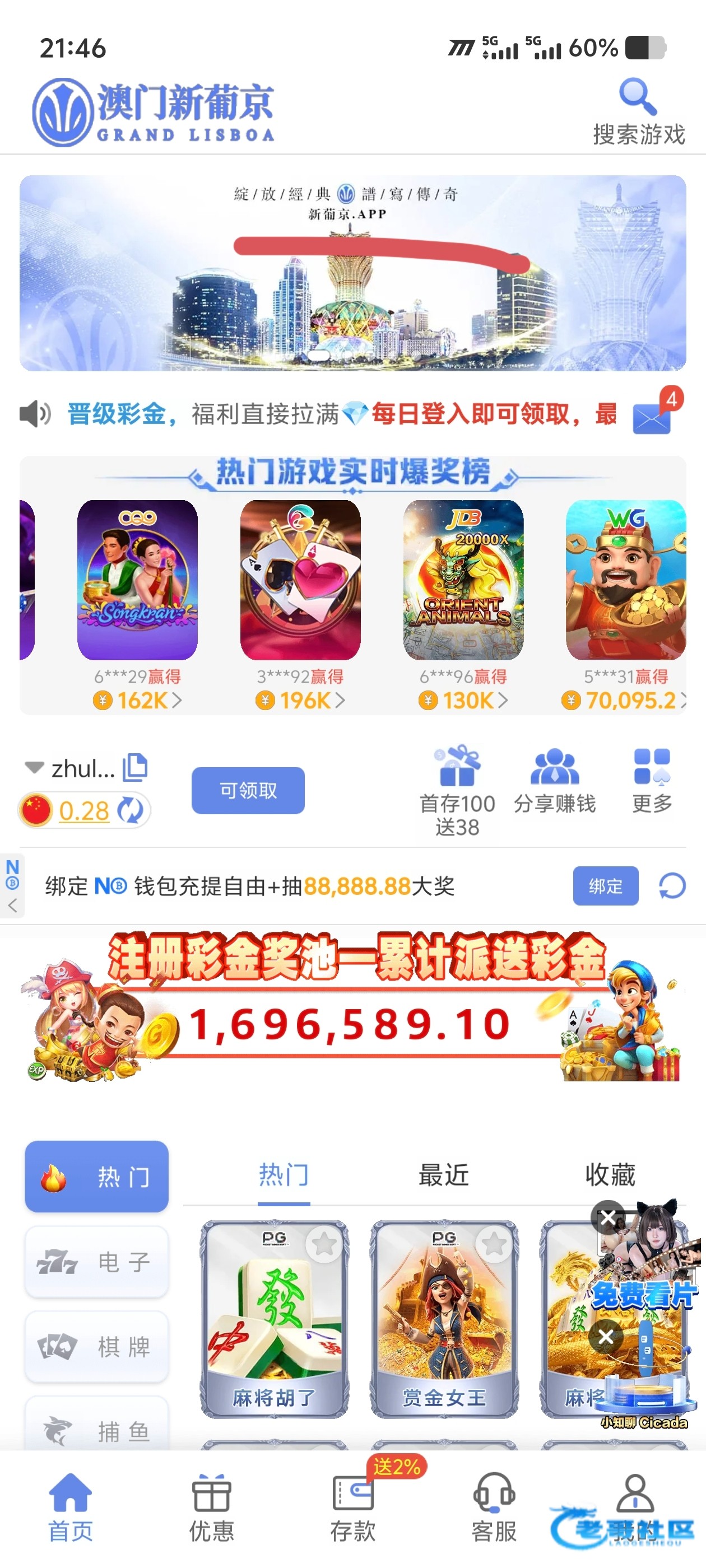
Task: Copy the zhul... username
Action: click(x=135, y=767)
